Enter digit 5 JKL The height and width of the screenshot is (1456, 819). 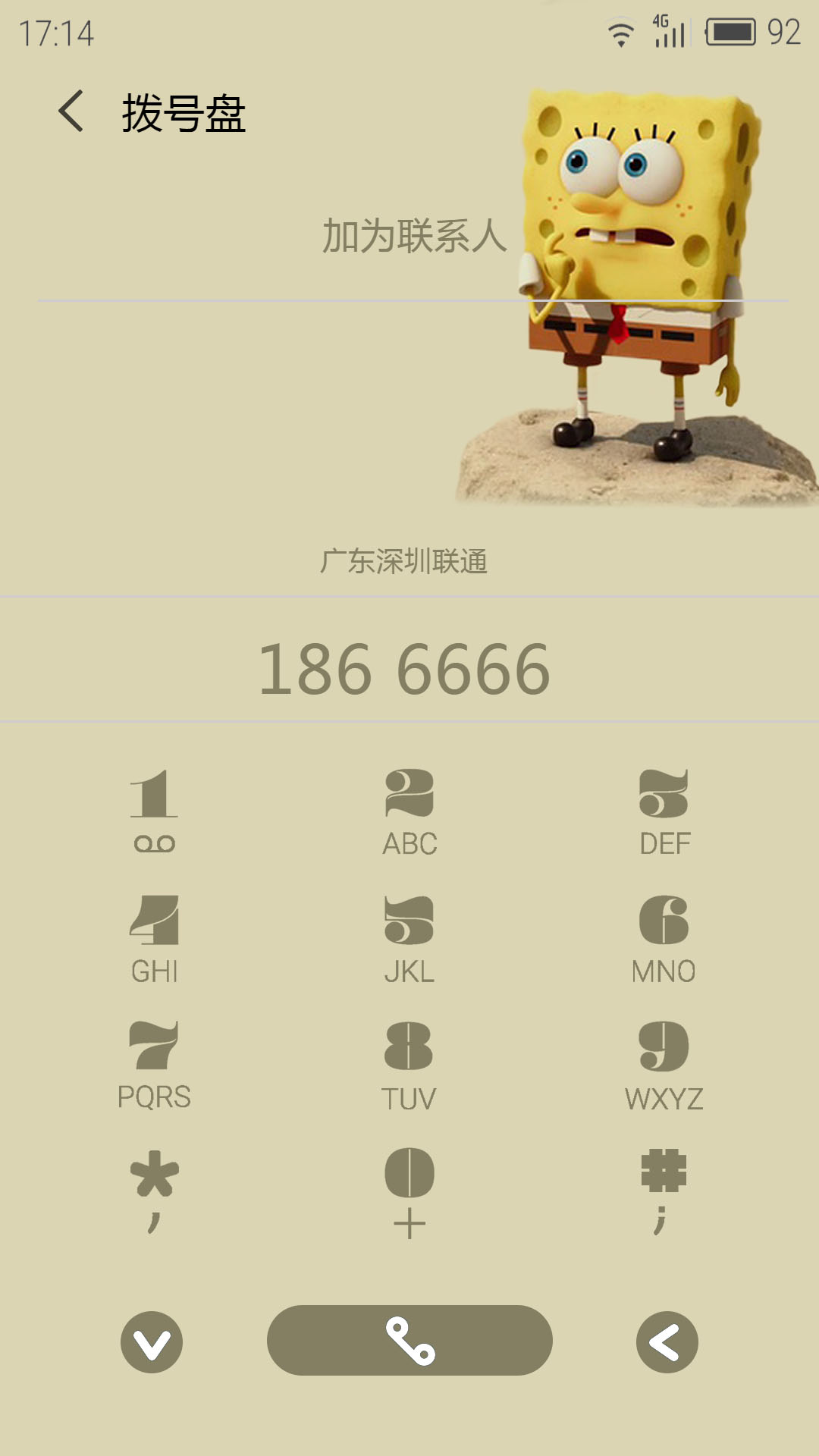coord(409,939)
